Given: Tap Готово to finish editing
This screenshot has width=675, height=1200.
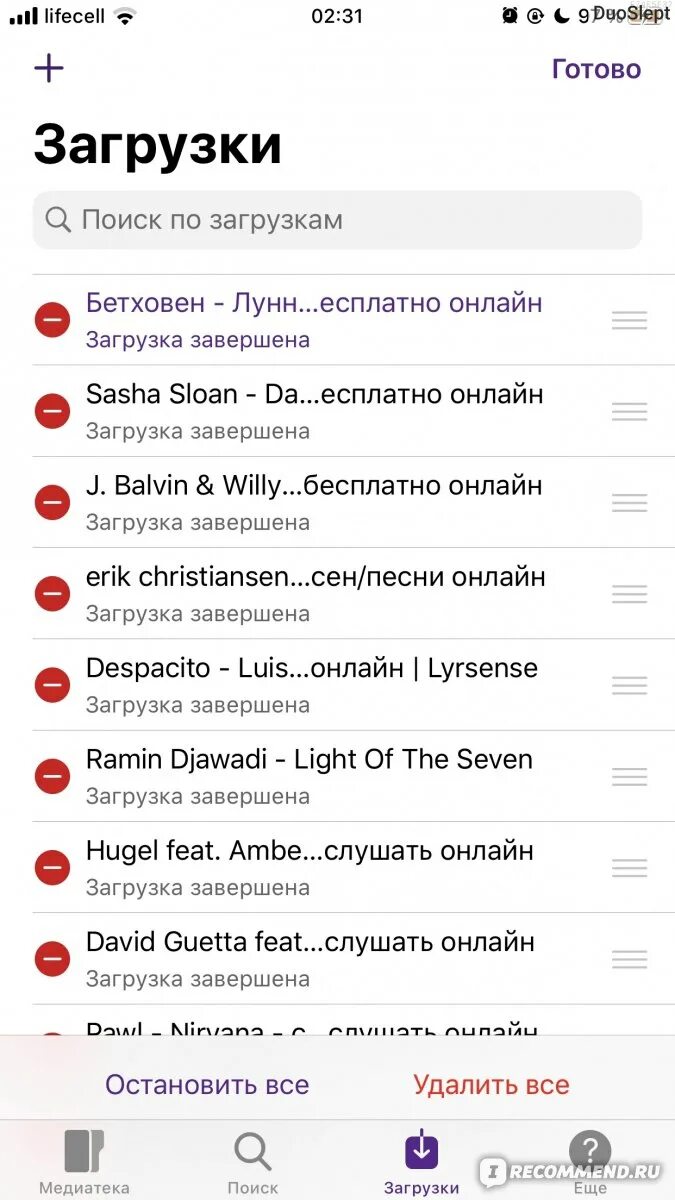Looking at the screenshot, I should (596, 69).
